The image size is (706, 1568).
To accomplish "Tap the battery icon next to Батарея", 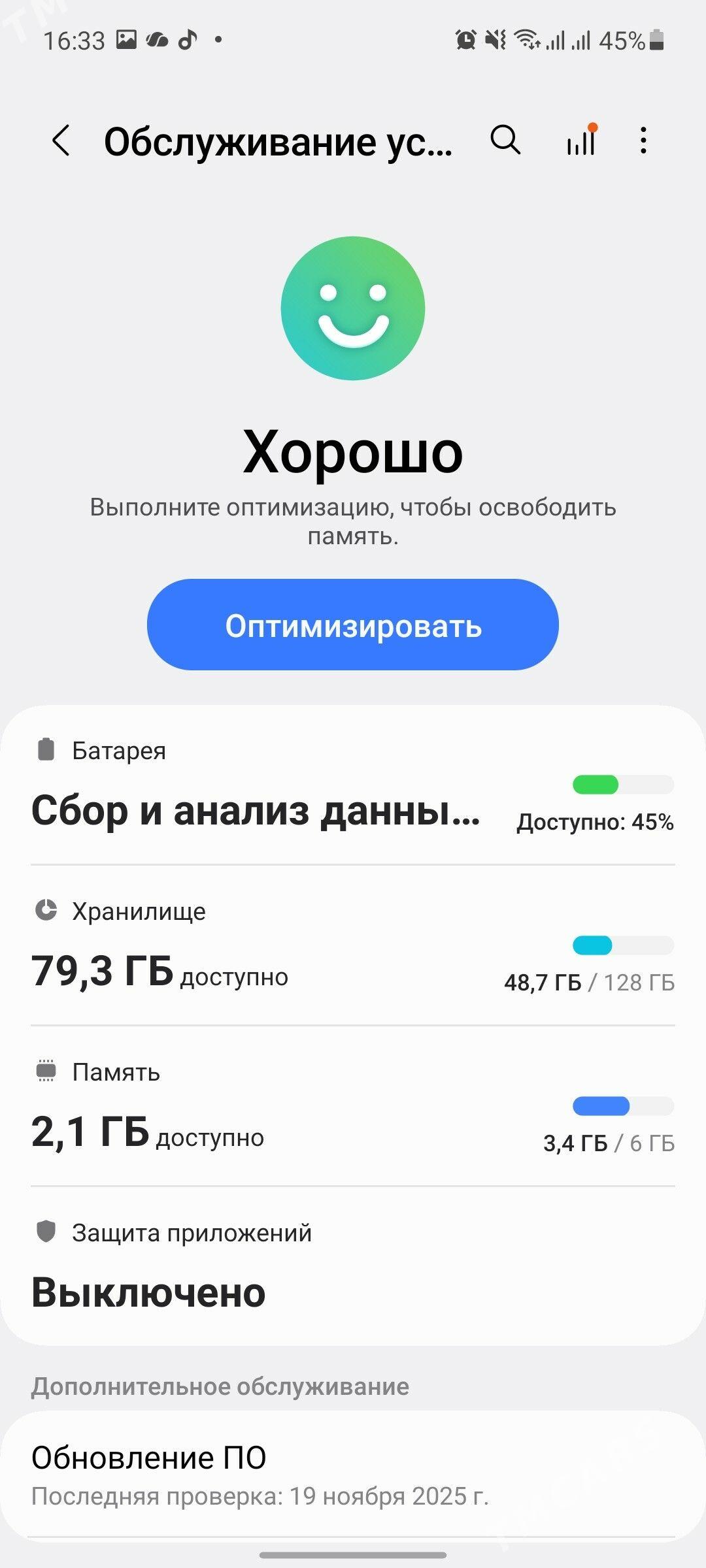I will [46, 750].
